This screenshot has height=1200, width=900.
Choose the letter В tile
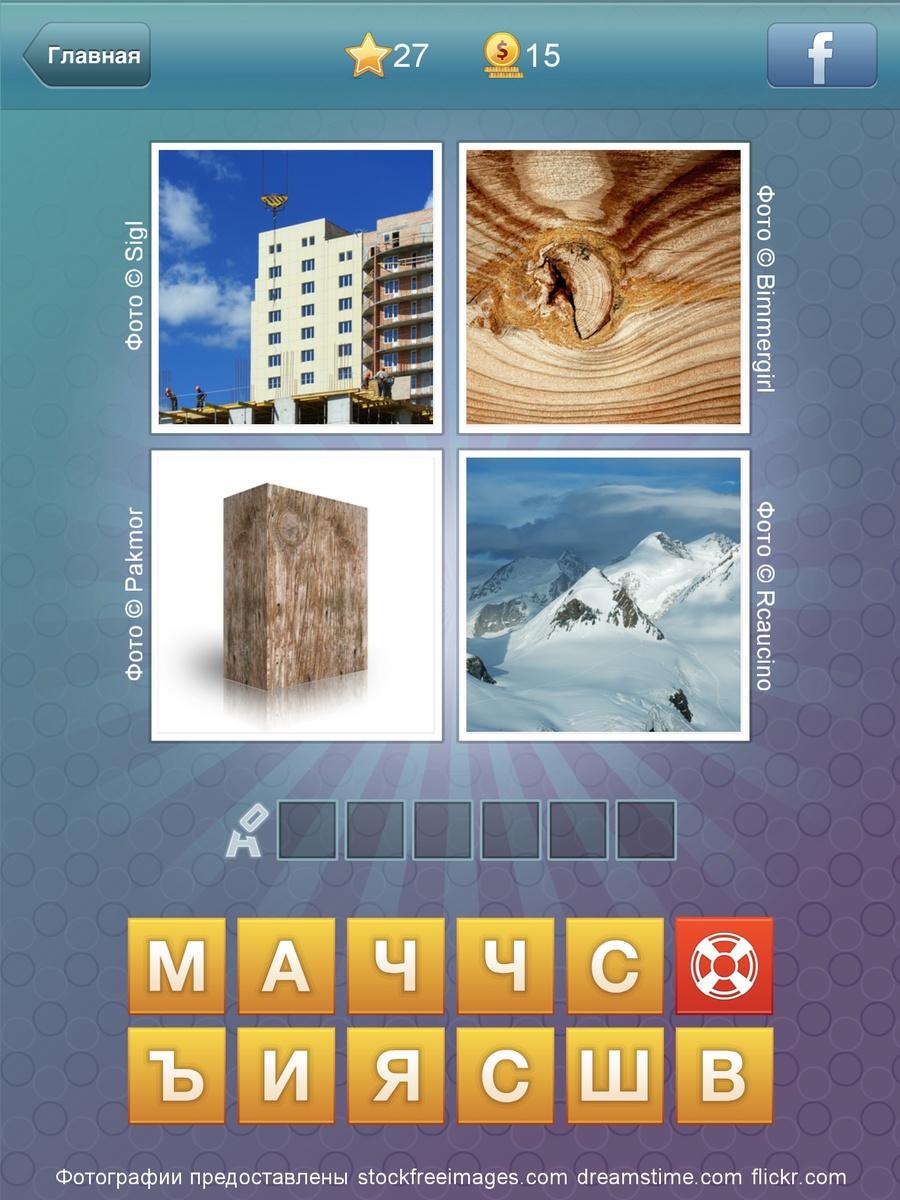tap(724, 1075)
